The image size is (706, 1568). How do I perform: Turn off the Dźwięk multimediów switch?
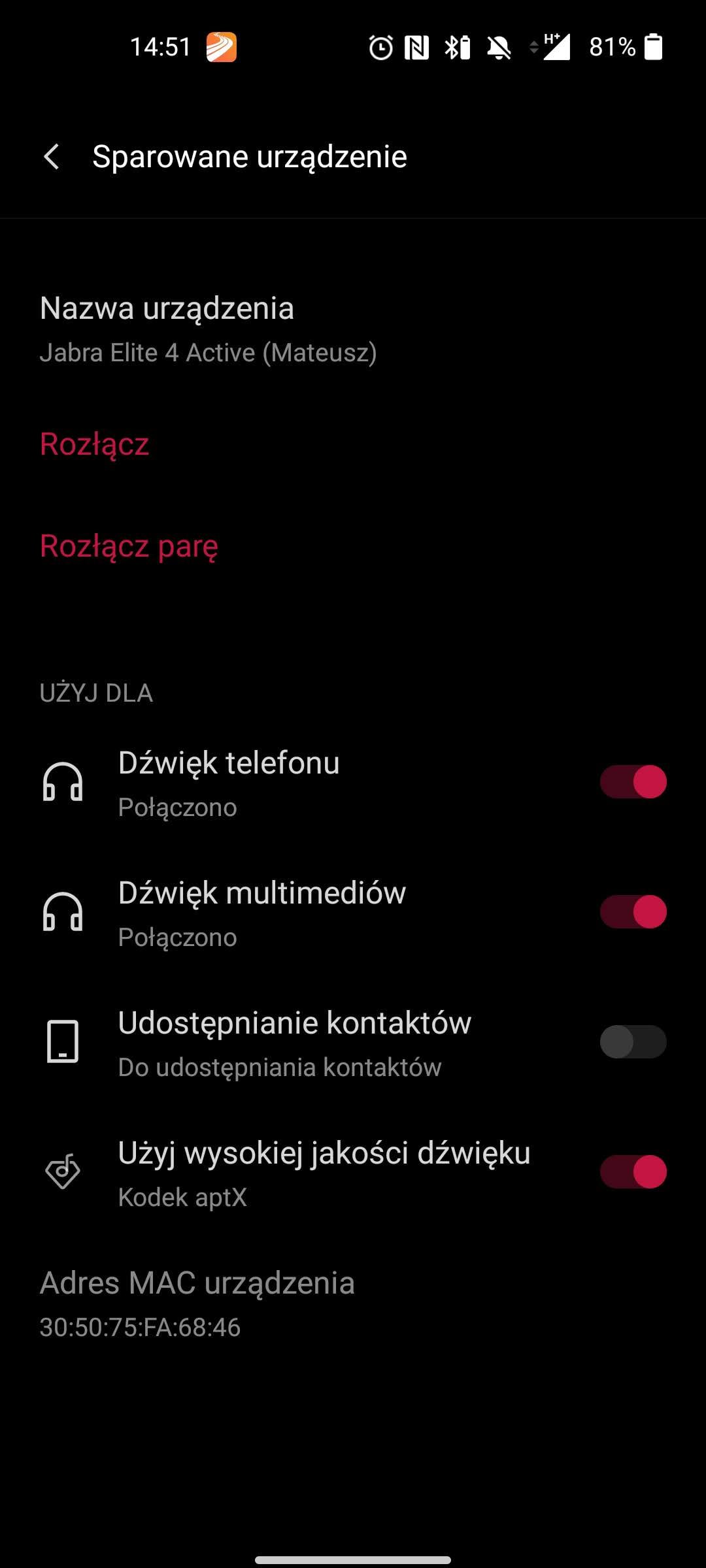(633, 912)
